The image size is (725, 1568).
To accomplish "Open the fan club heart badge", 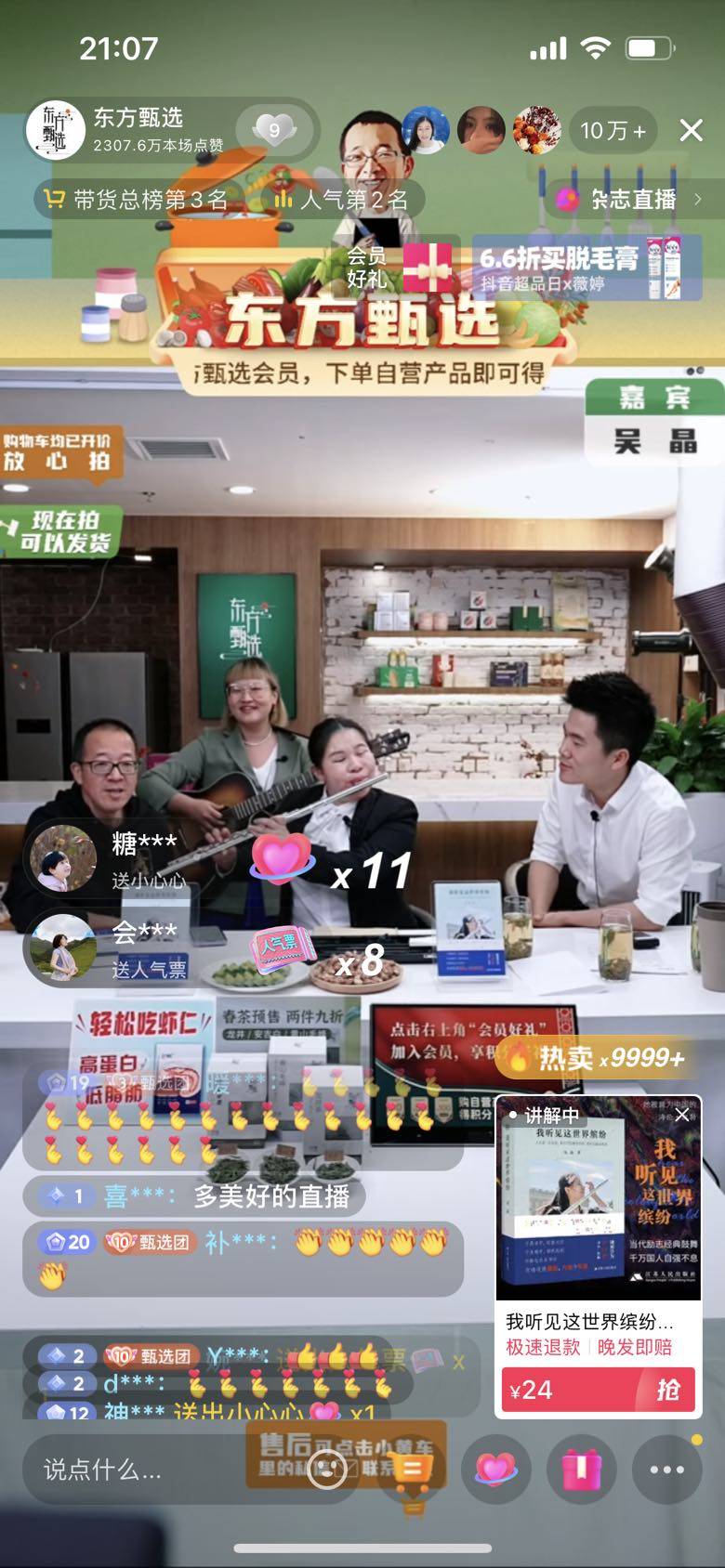I will click(x=273, y=129).
